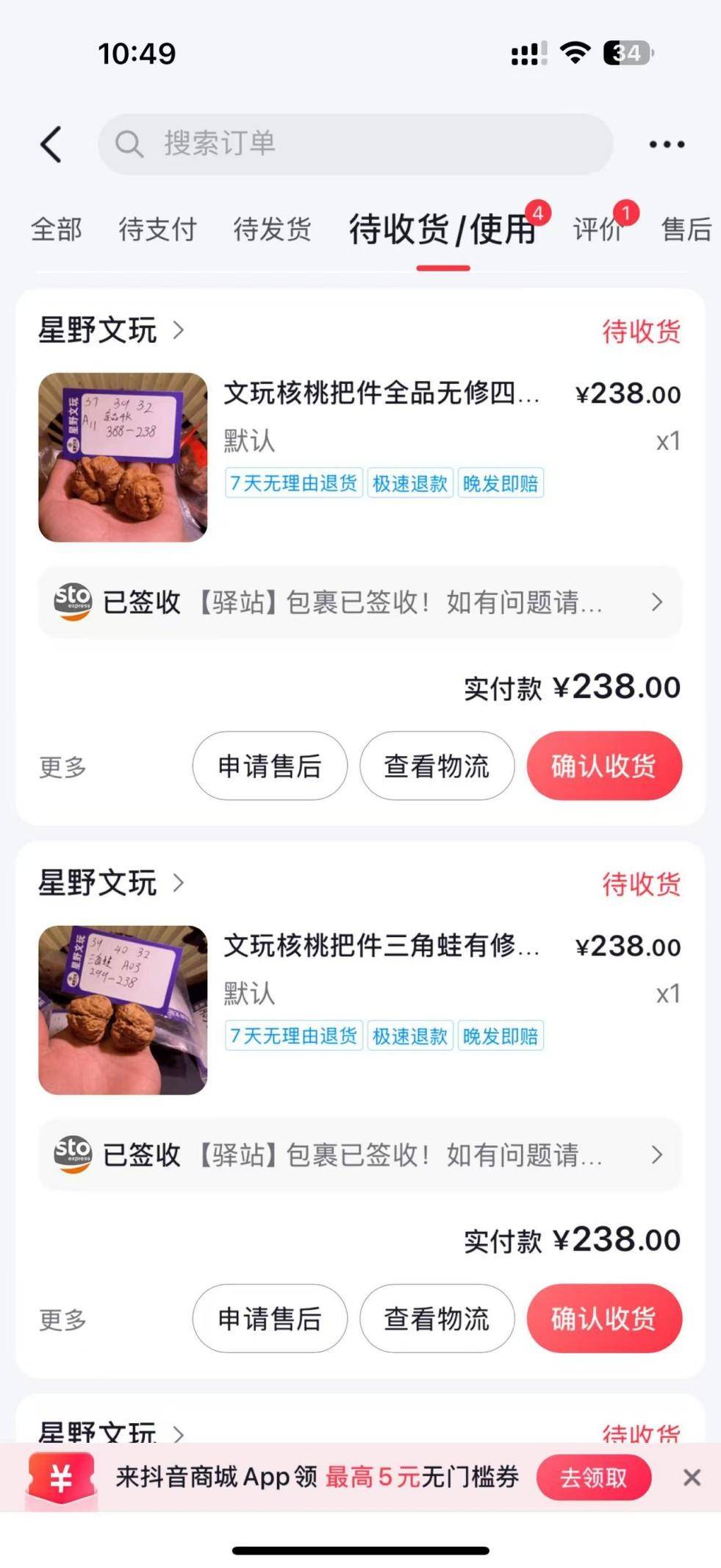View logistics for the 全品无修四 walnut order

tap(437, 766)
